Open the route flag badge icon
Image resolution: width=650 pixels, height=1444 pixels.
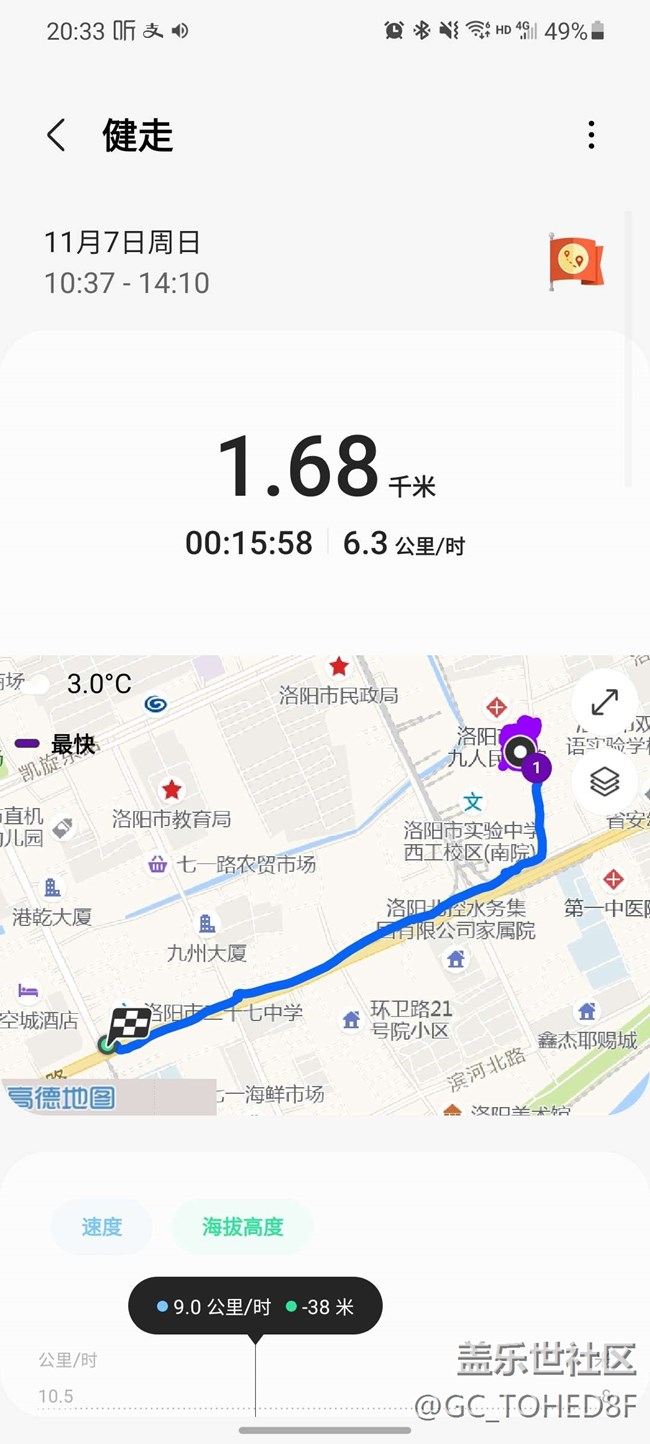(x=575, y=261)
